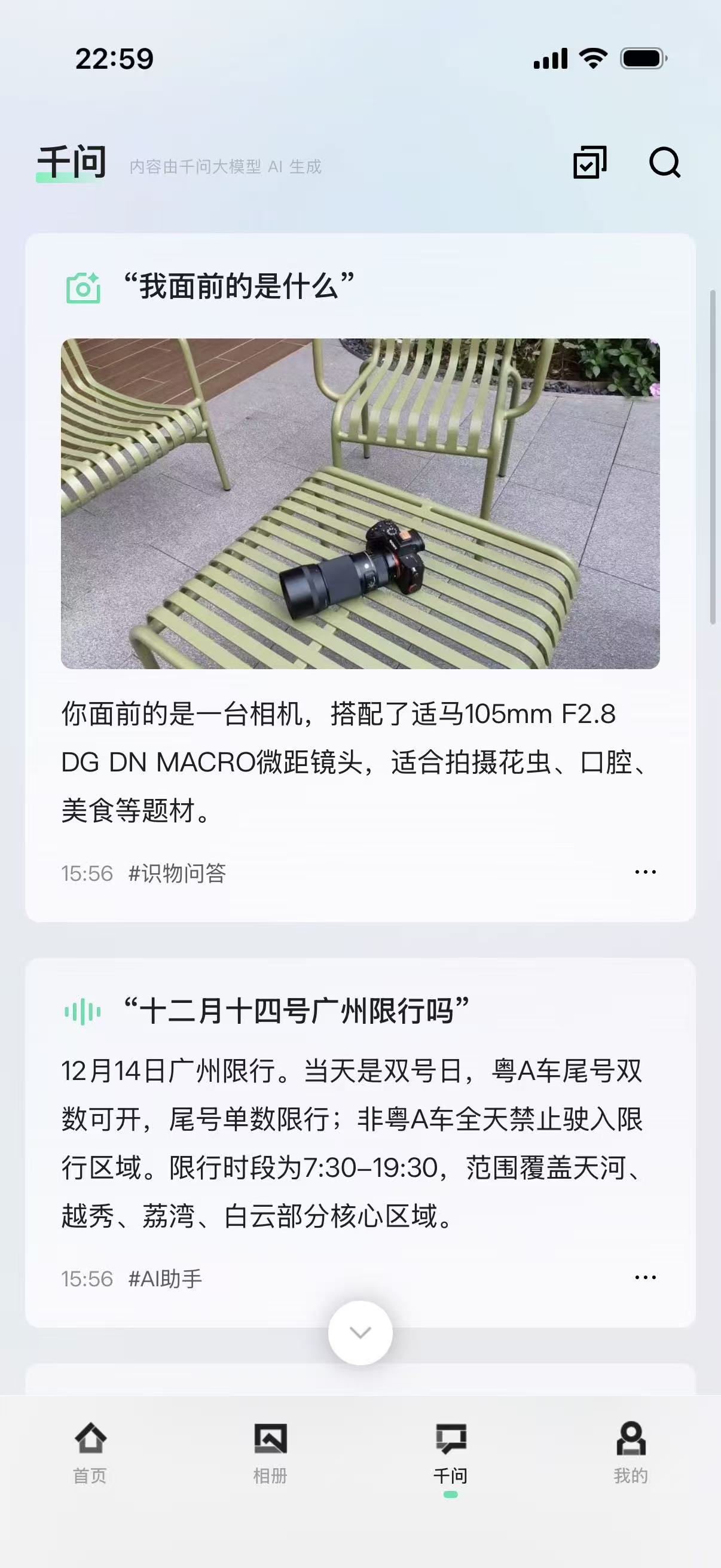Open the camera photo thumbnail
Screen dimensions: 721x1568
coord(360,502)
